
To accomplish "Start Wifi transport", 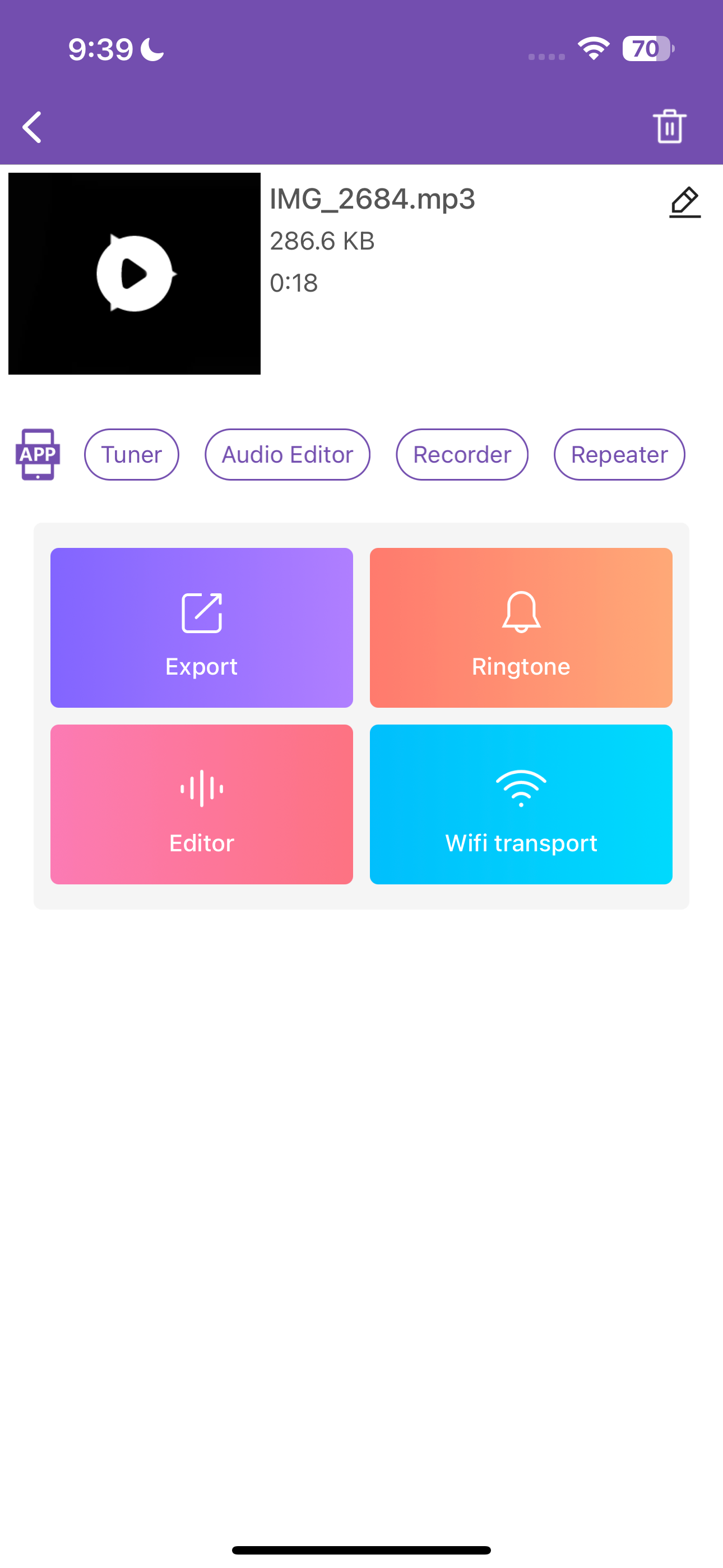I will pos(521,804).
